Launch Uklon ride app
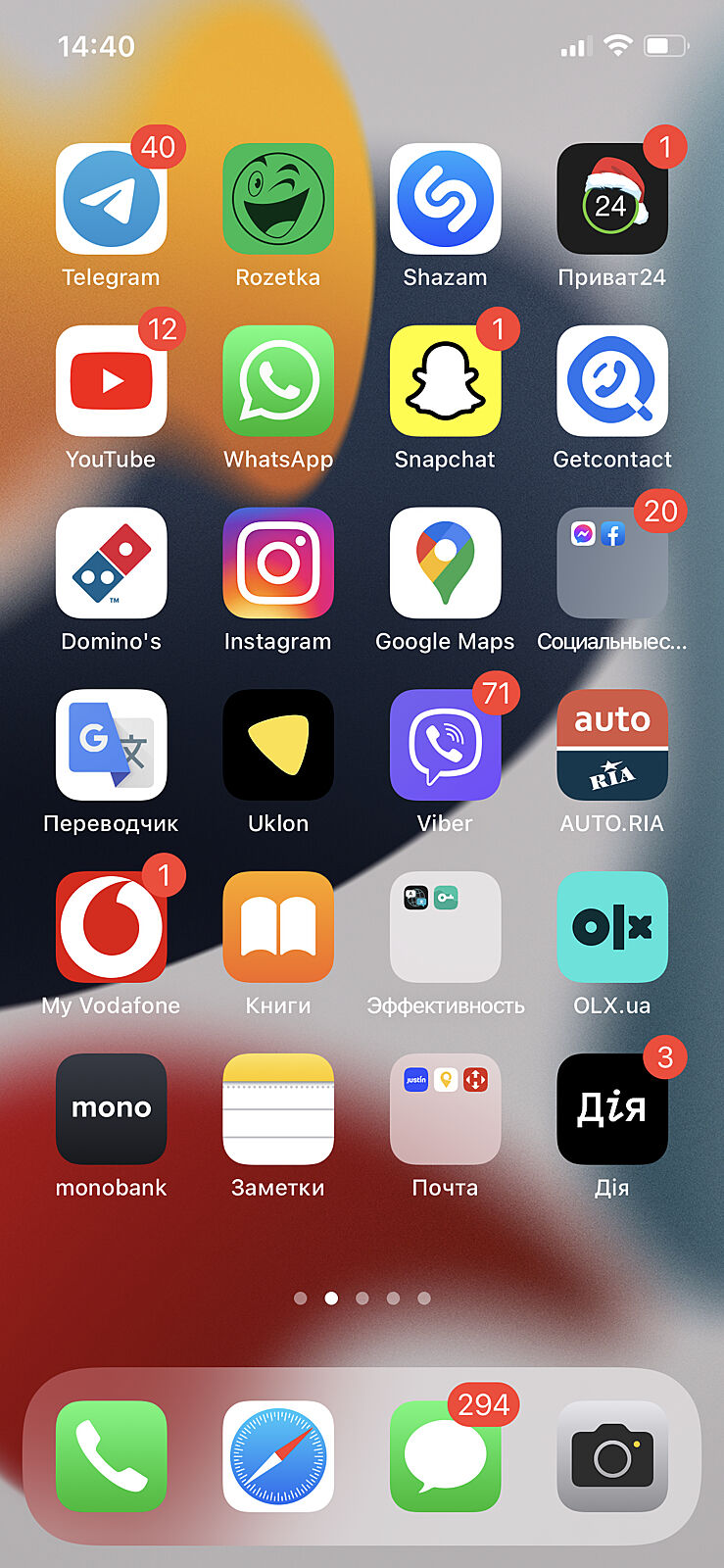This screenshot has height=1568, width=724. click(278, 745)
